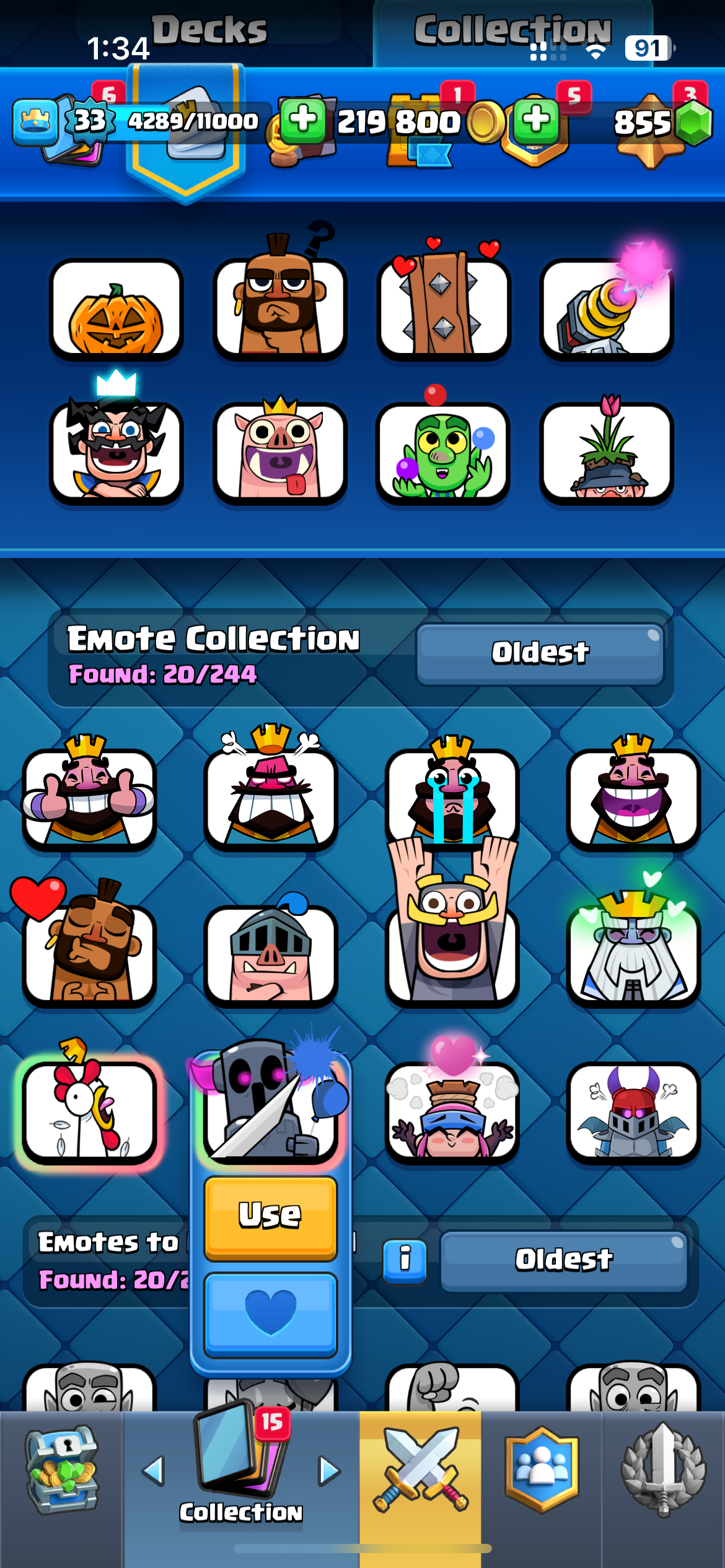Select the pumpkin emote in the deck
Viewport: 725px width, 1568px height.
(x=116, y=310)
